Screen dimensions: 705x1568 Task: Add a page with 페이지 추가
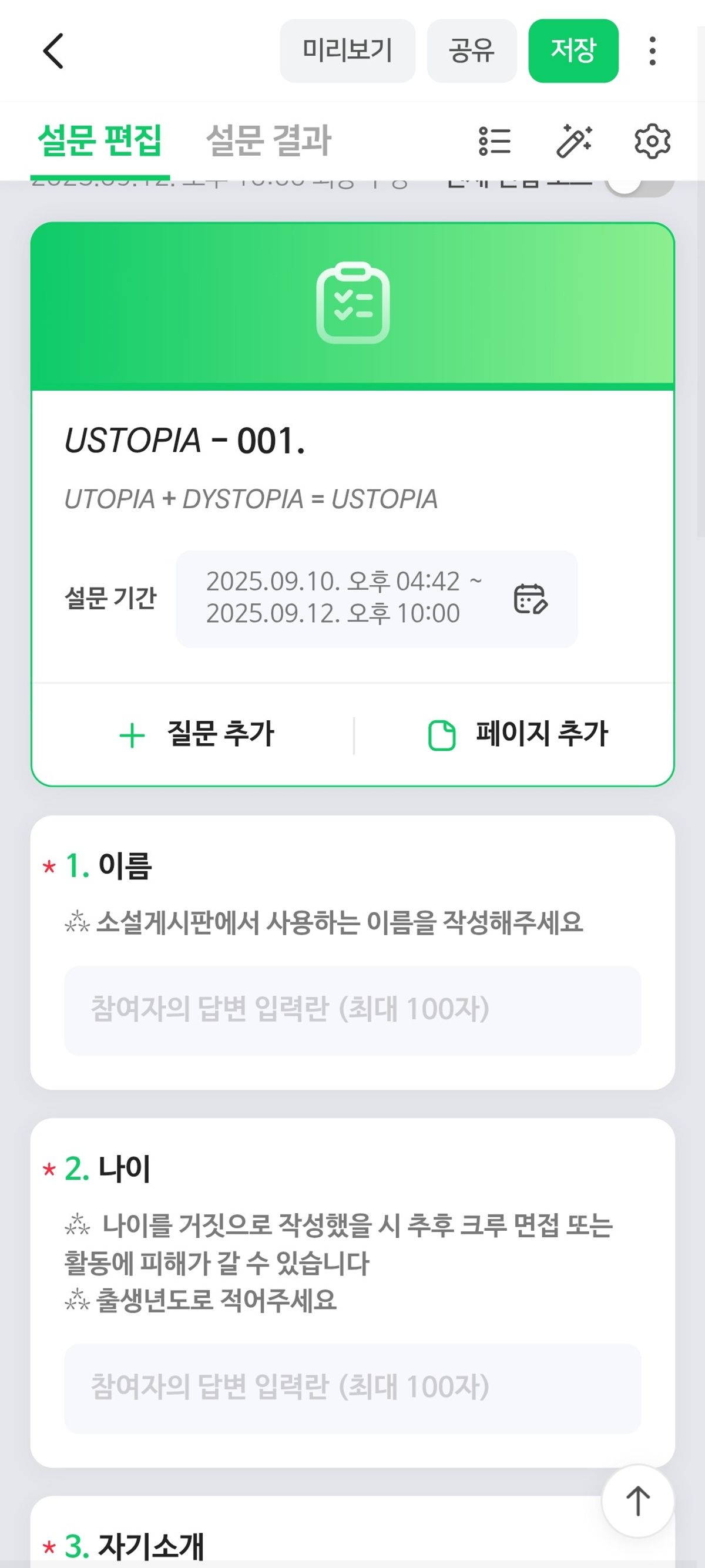(x=518, y=734)
